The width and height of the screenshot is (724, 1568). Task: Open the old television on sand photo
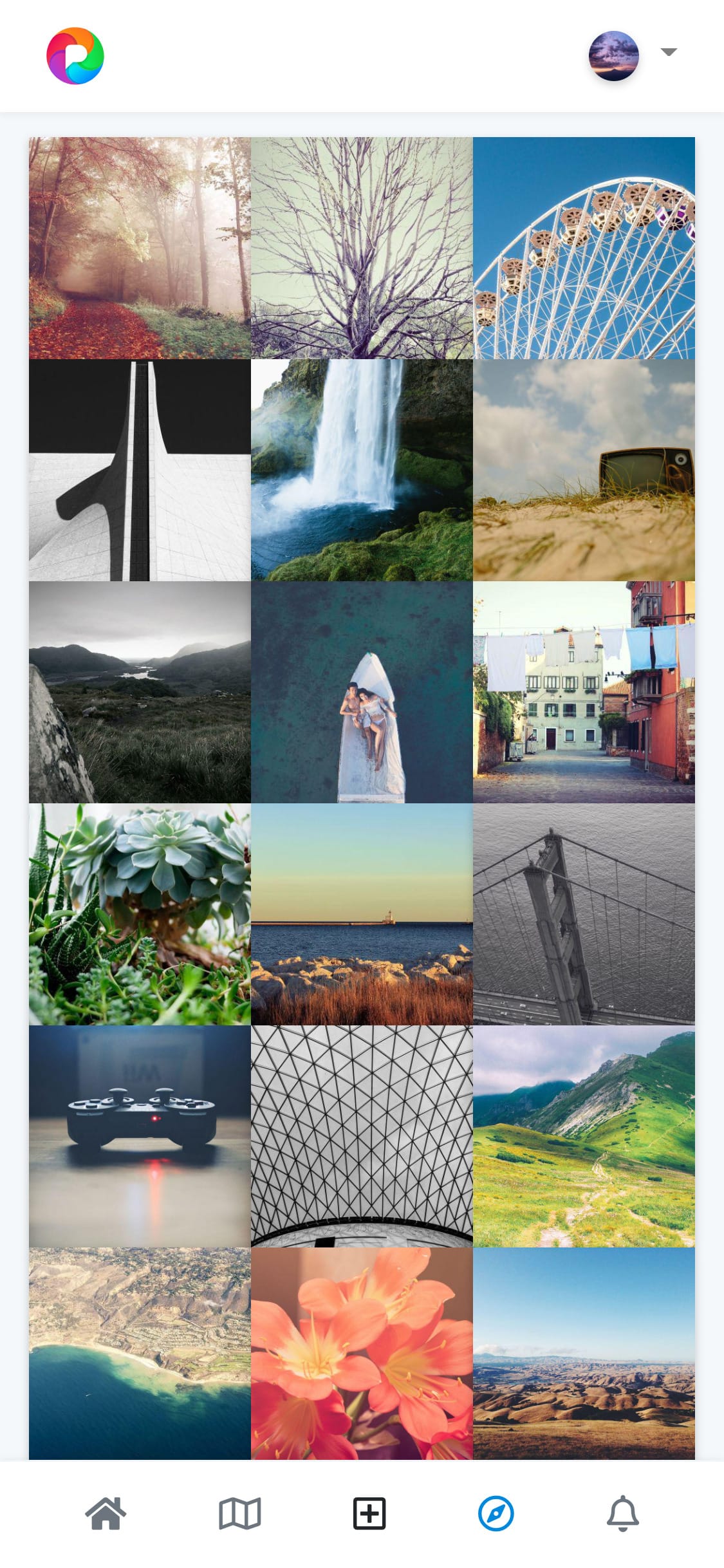pyautogui.click(x=584, y=470)
